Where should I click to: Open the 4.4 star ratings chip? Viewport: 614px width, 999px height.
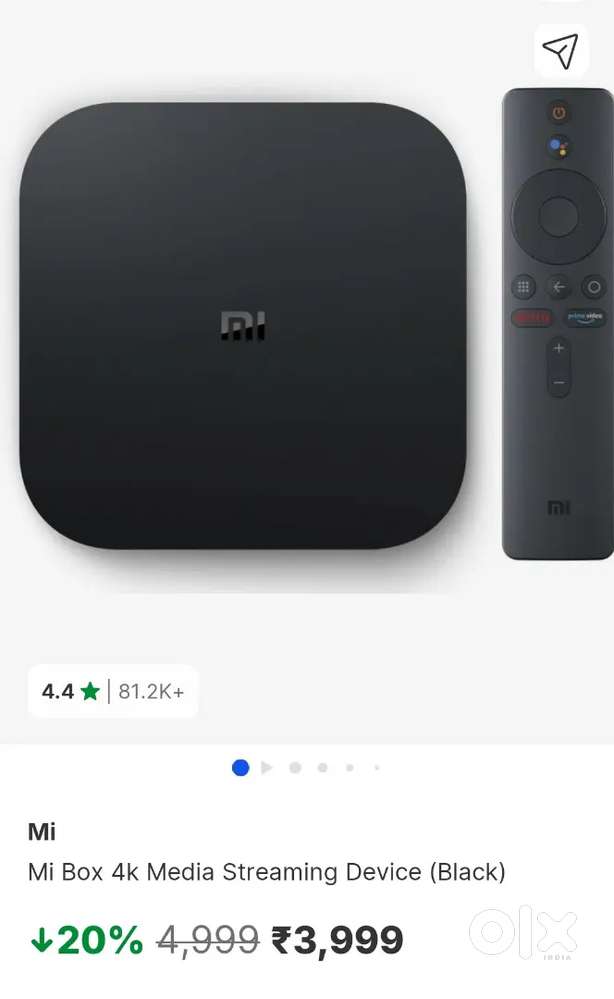coord(112,691)
